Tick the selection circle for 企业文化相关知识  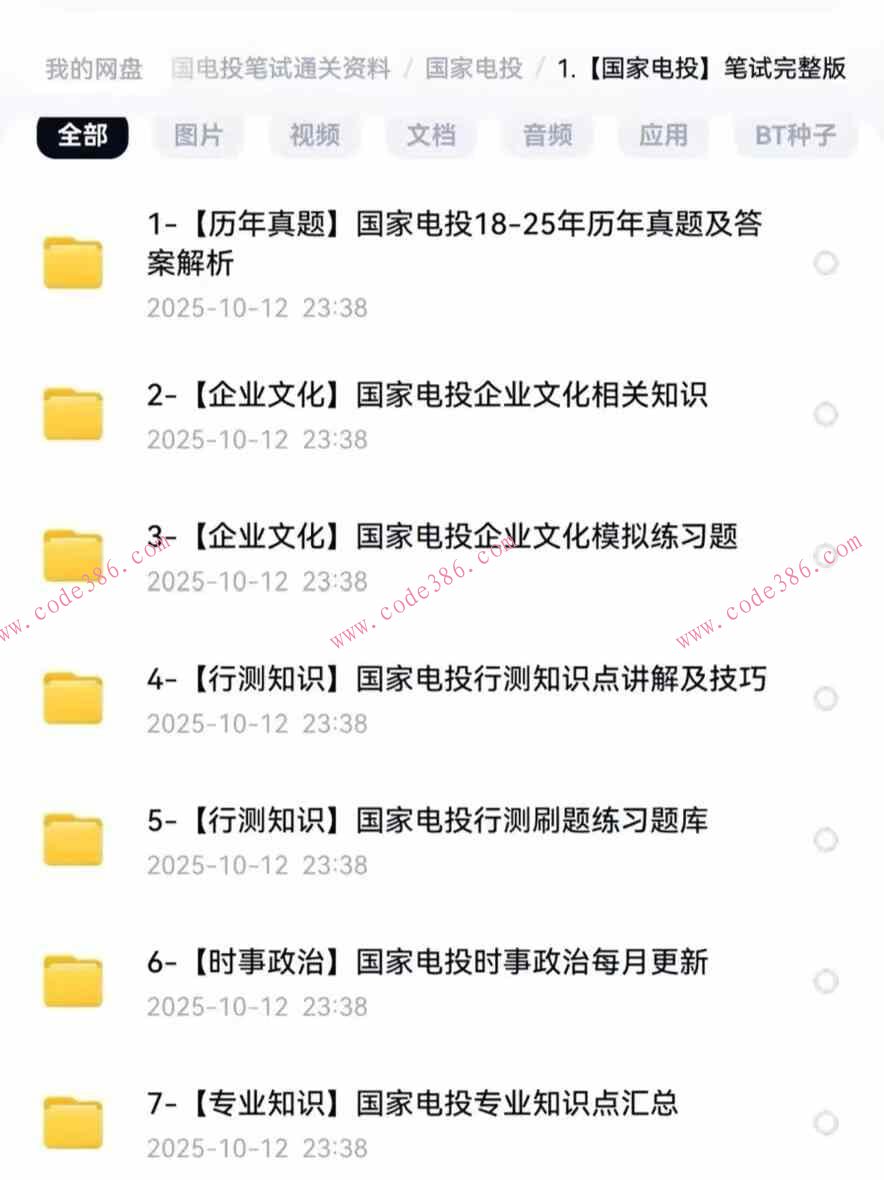[824, 415]
